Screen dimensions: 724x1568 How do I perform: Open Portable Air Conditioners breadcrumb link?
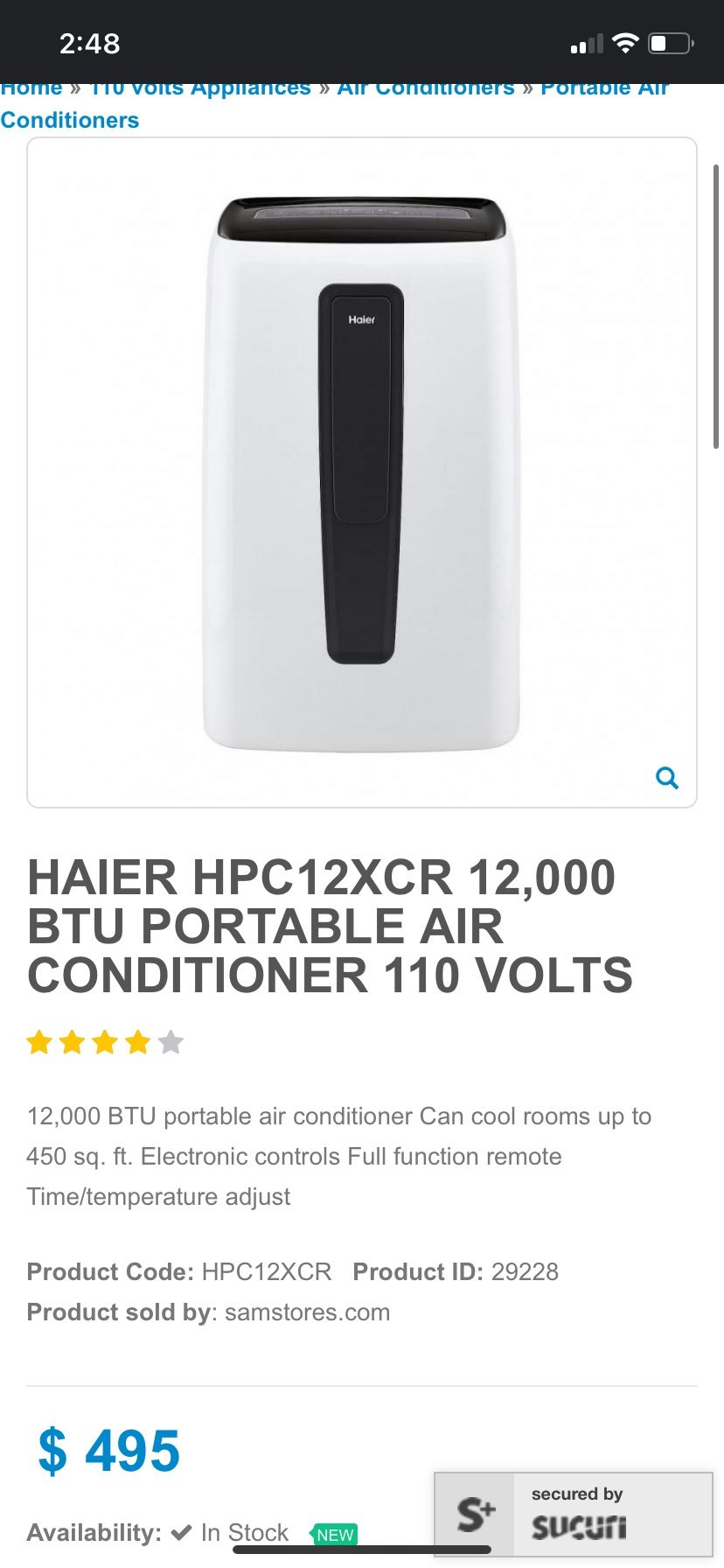click(x=70, y=120)
